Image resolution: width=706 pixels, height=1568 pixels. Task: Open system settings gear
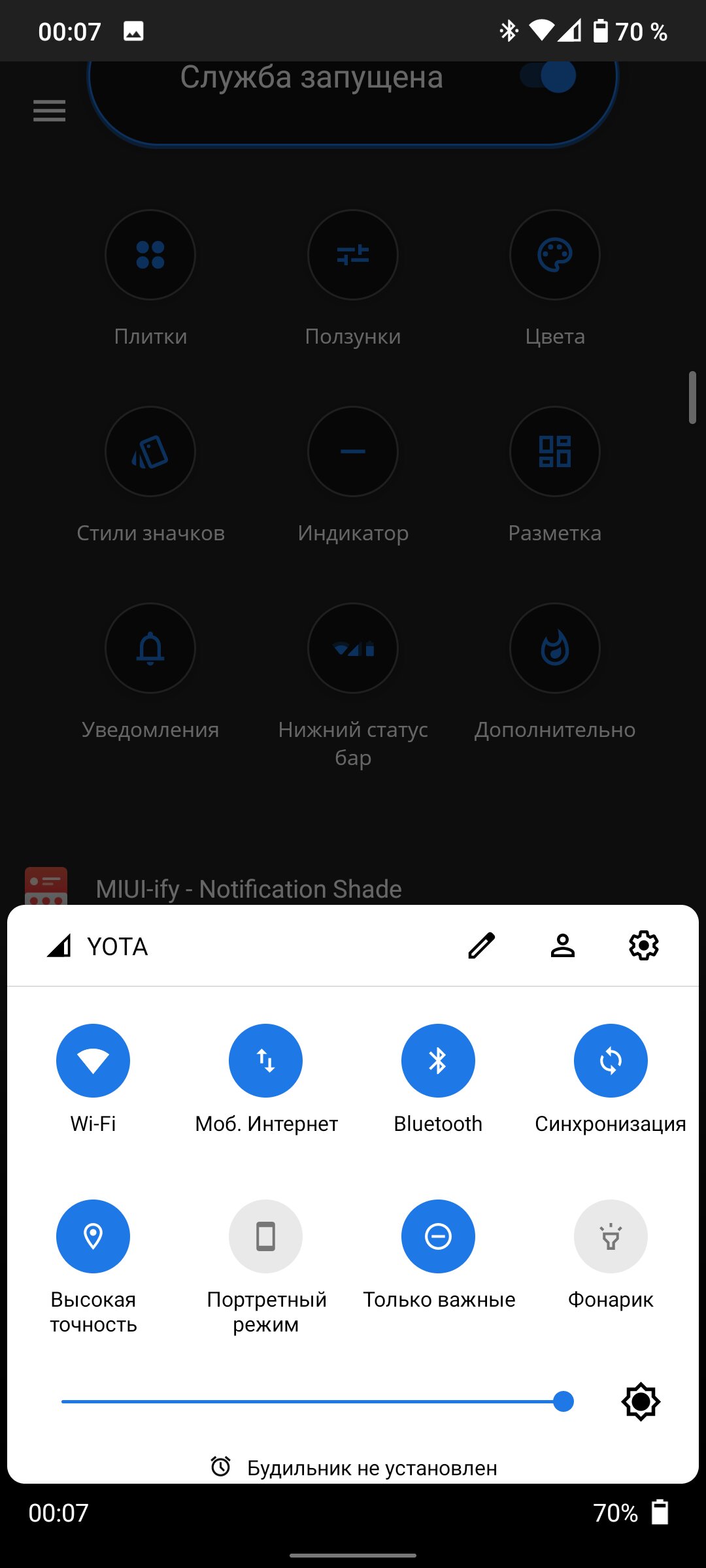(x=644, y=945)
